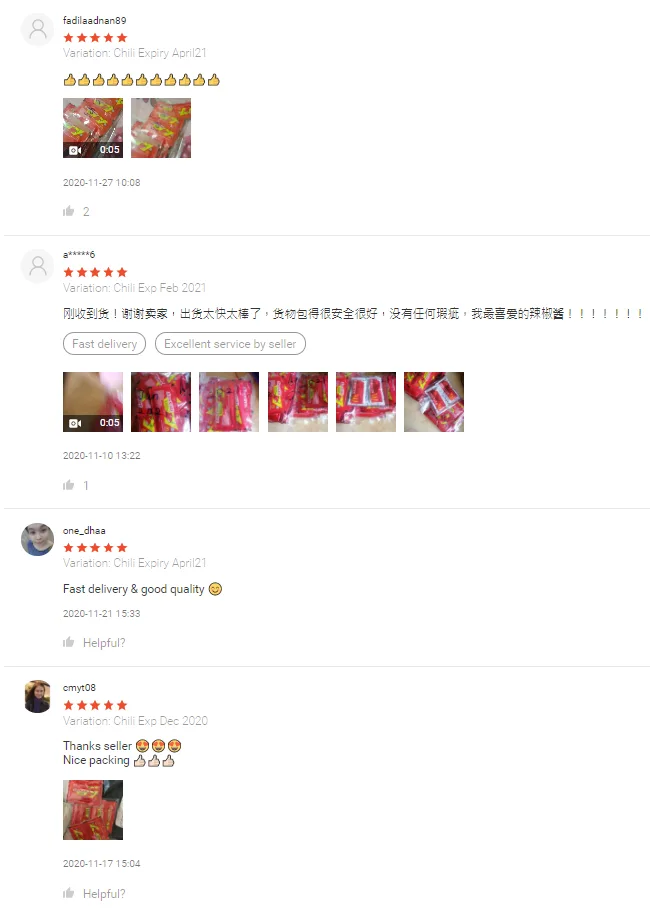This screenshot has width=650, height=917.
Task: Like fadilaadnan89's review with 2 likes
Action: click(x=69, y=211)
